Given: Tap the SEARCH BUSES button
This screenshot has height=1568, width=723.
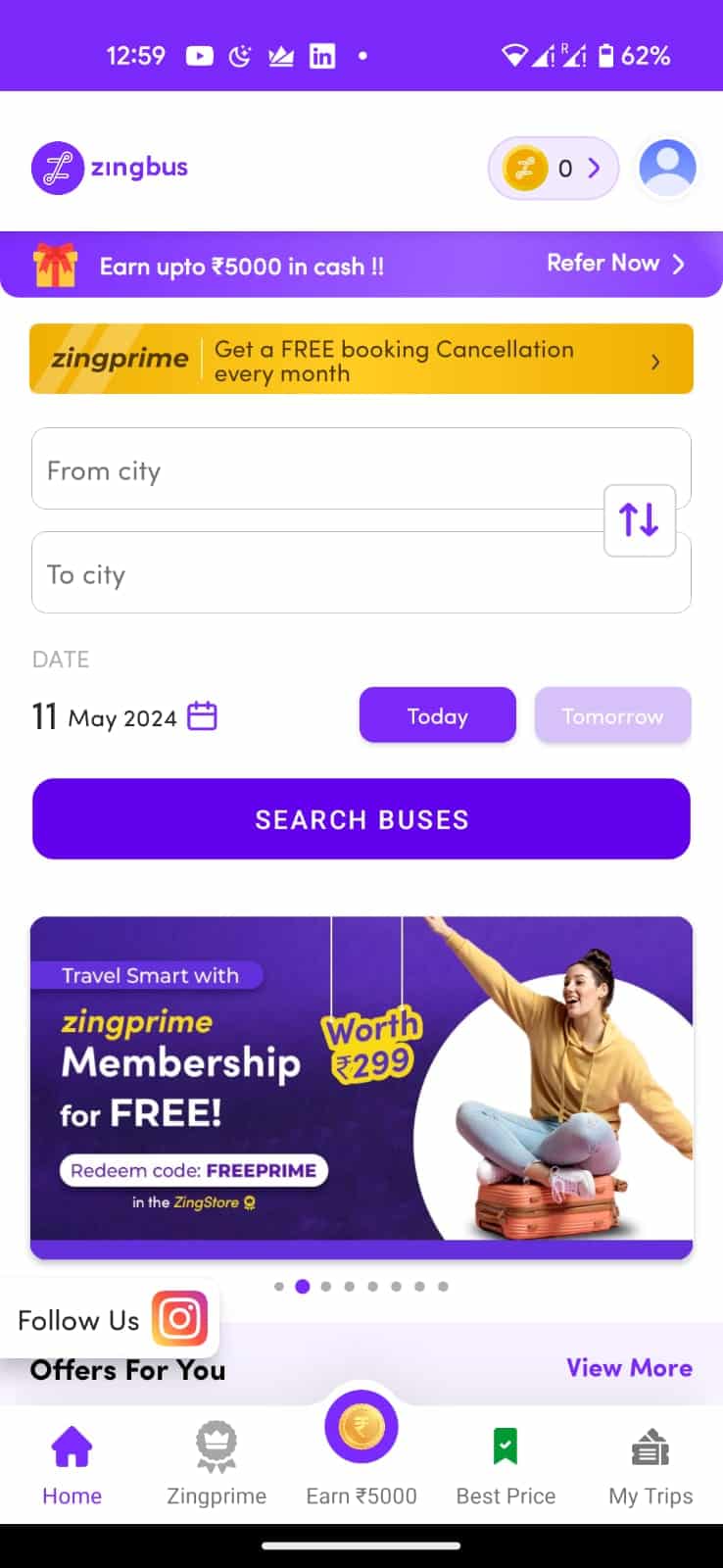Looking at the screenshot, I should 361,819.
